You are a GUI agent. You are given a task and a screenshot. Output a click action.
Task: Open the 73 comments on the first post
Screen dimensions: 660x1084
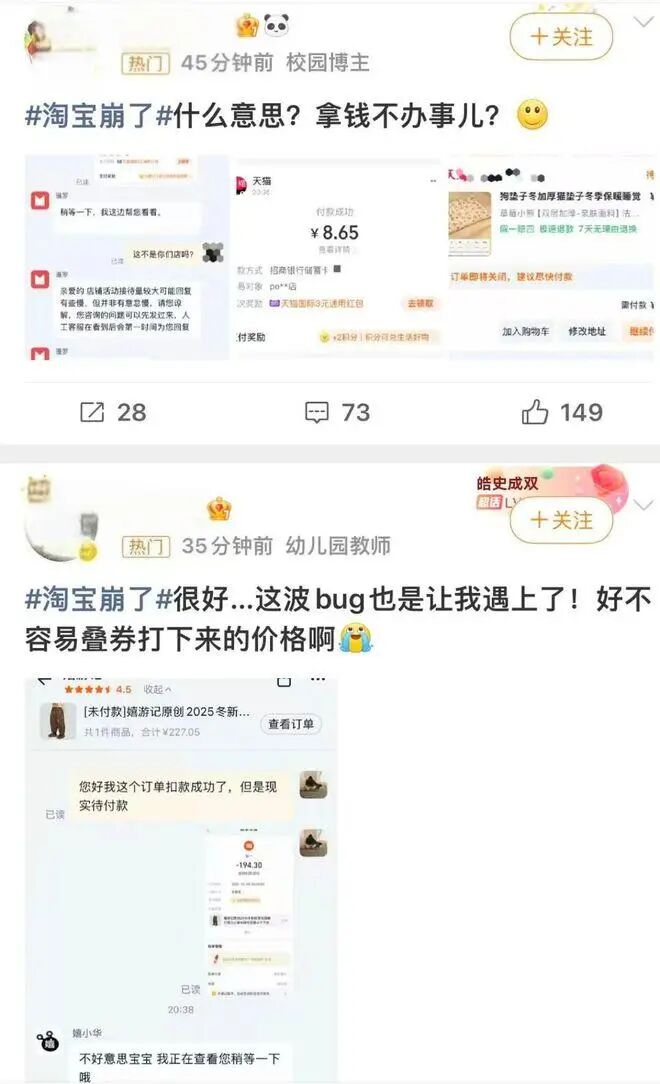pyautogui.click(x=337, y=412)
